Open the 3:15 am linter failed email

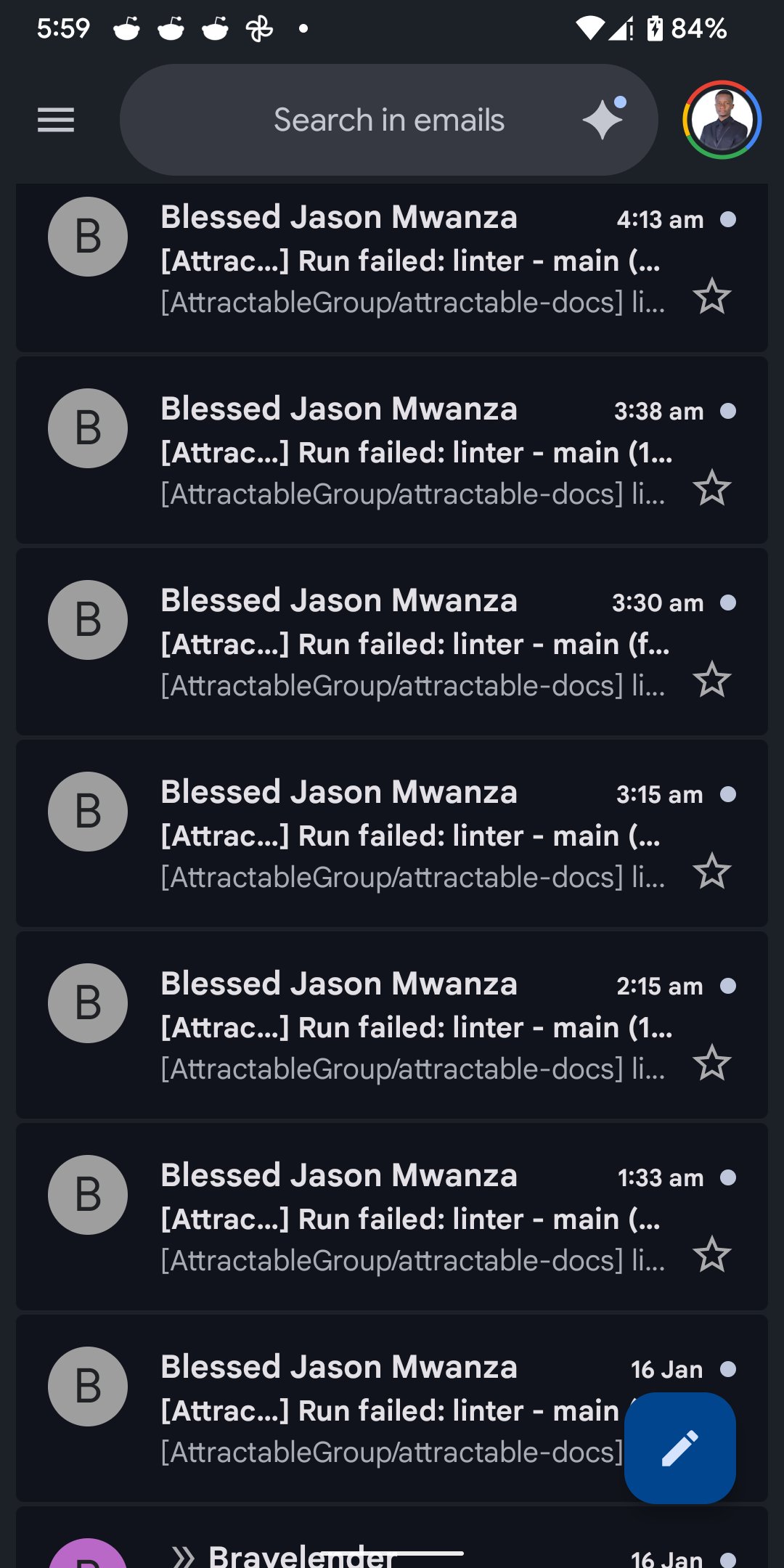tap(407, 836)
